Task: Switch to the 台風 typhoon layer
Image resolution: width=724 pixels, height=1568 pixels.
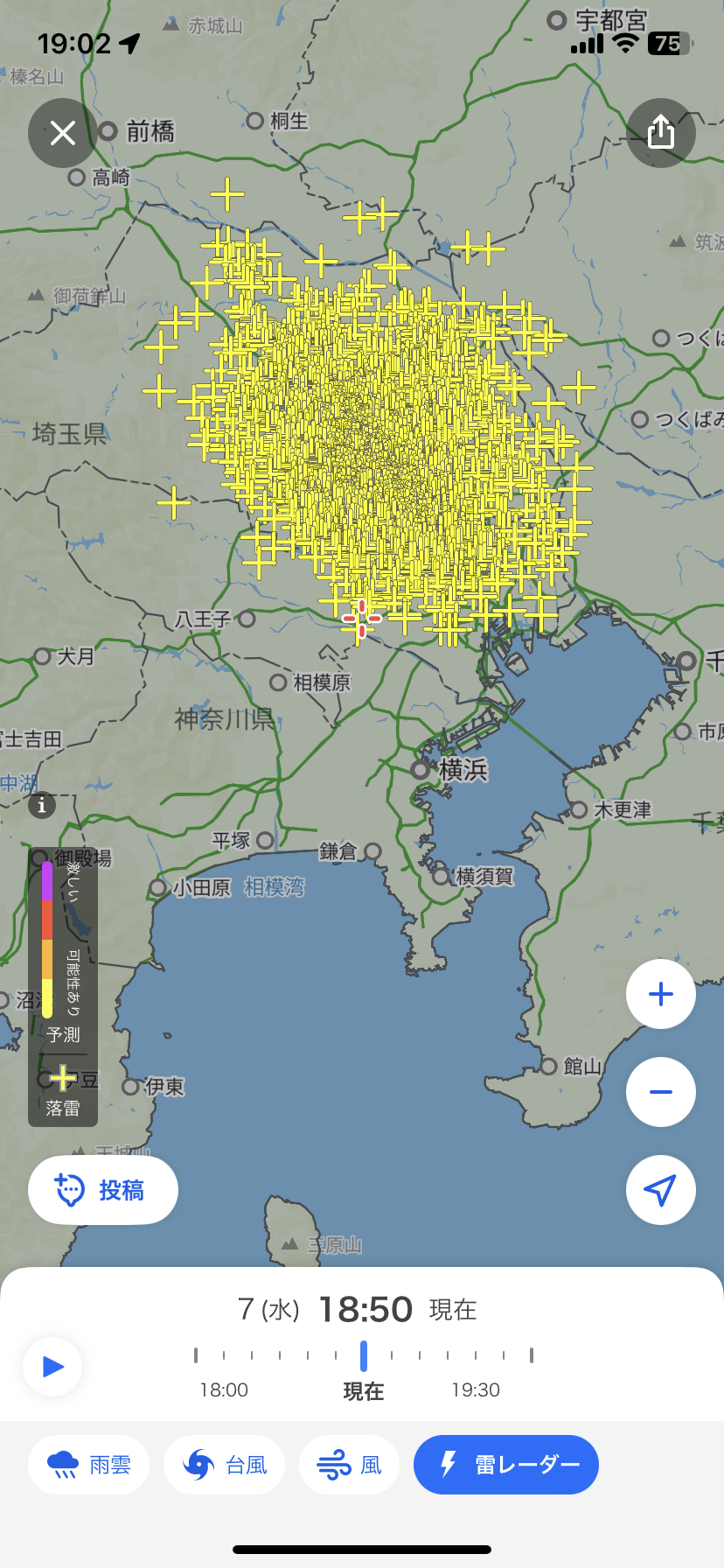Action: (225, 1465)
